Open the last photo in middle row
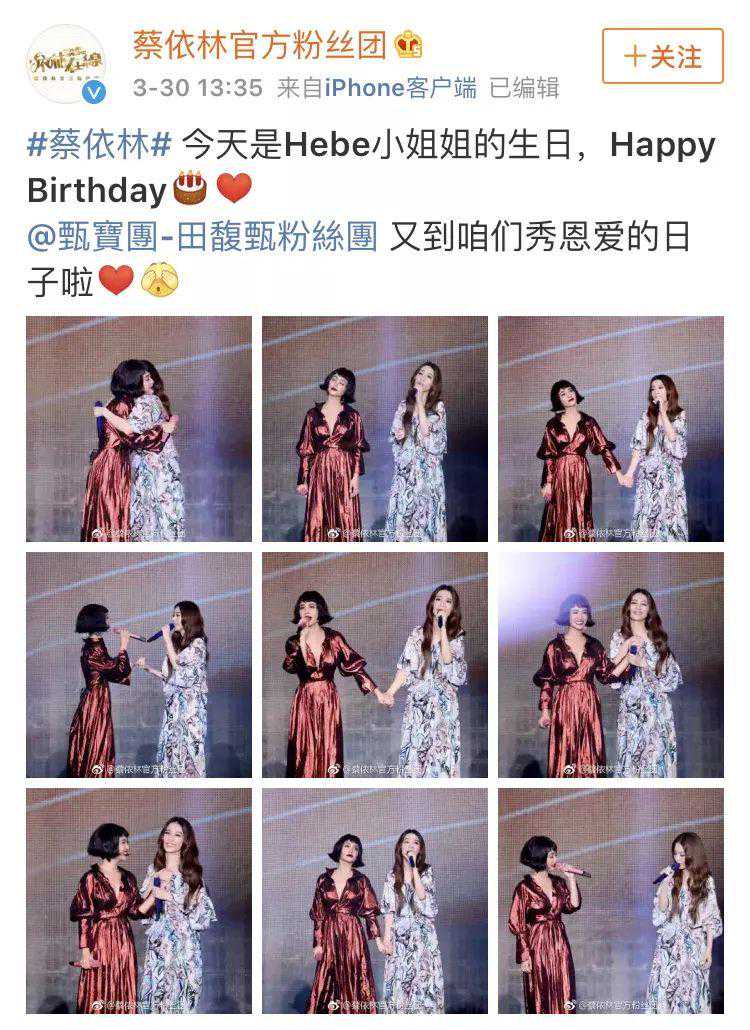750x1030 pixels. (611, 665)
